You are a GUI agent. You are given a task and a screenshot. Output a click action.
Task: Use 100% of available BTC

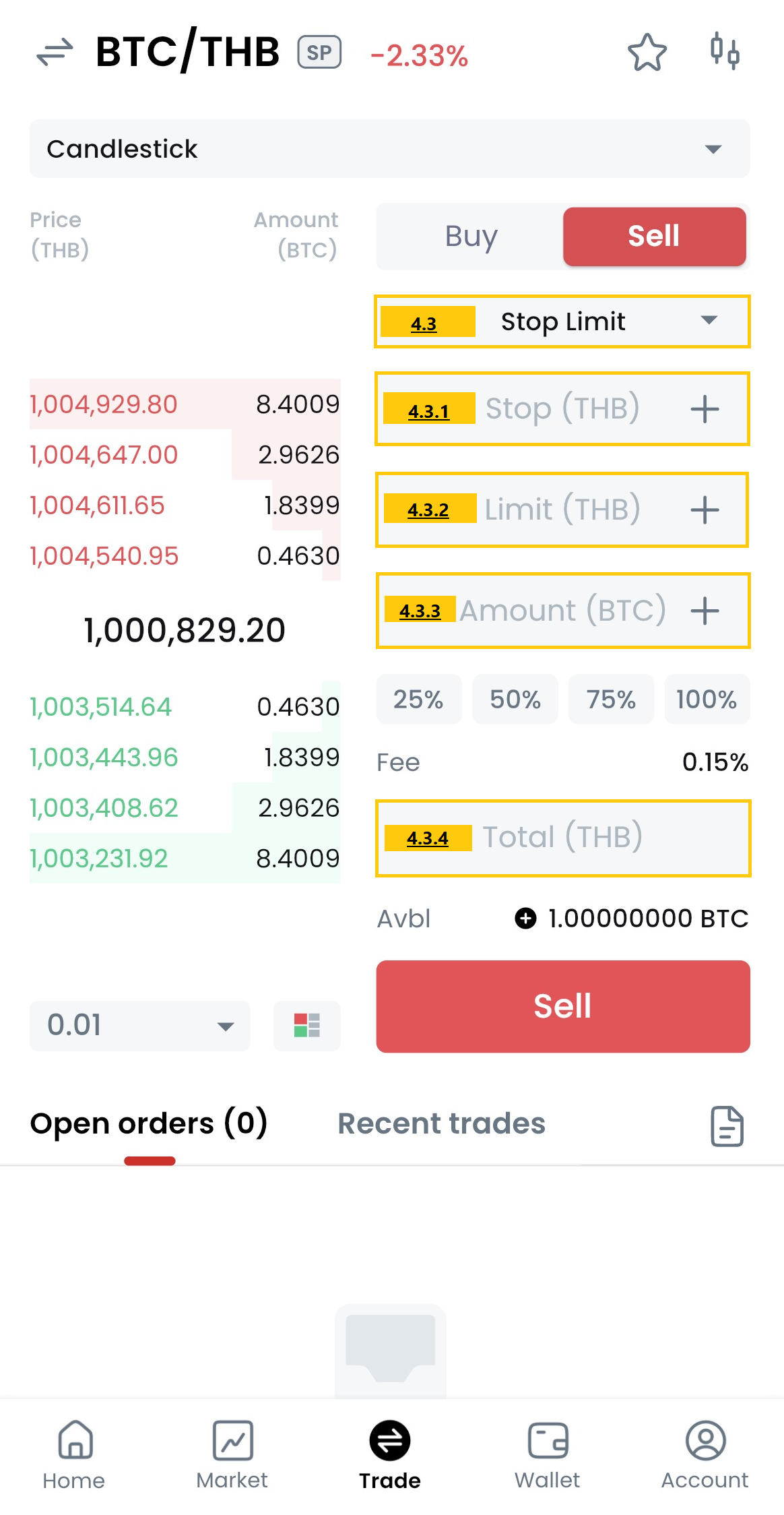click(x=707, y=700)
